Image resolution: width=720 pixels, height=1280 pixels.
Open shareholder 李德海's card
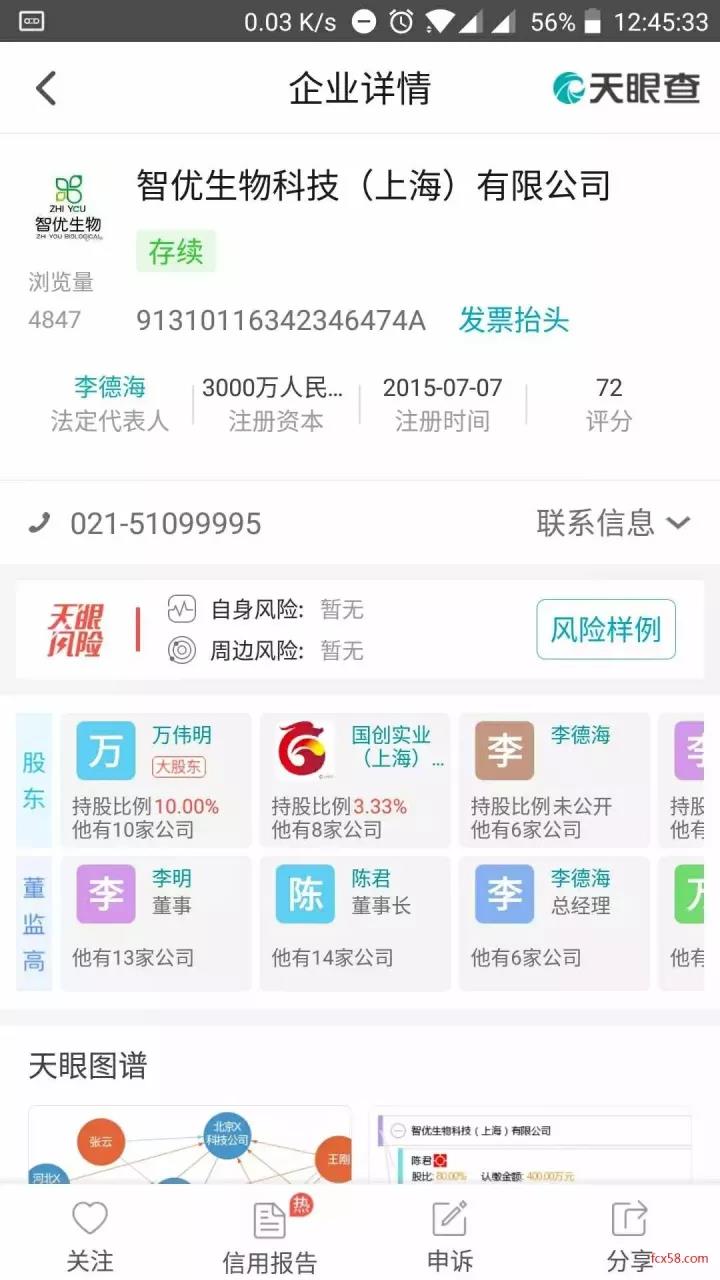pos(554,780)
